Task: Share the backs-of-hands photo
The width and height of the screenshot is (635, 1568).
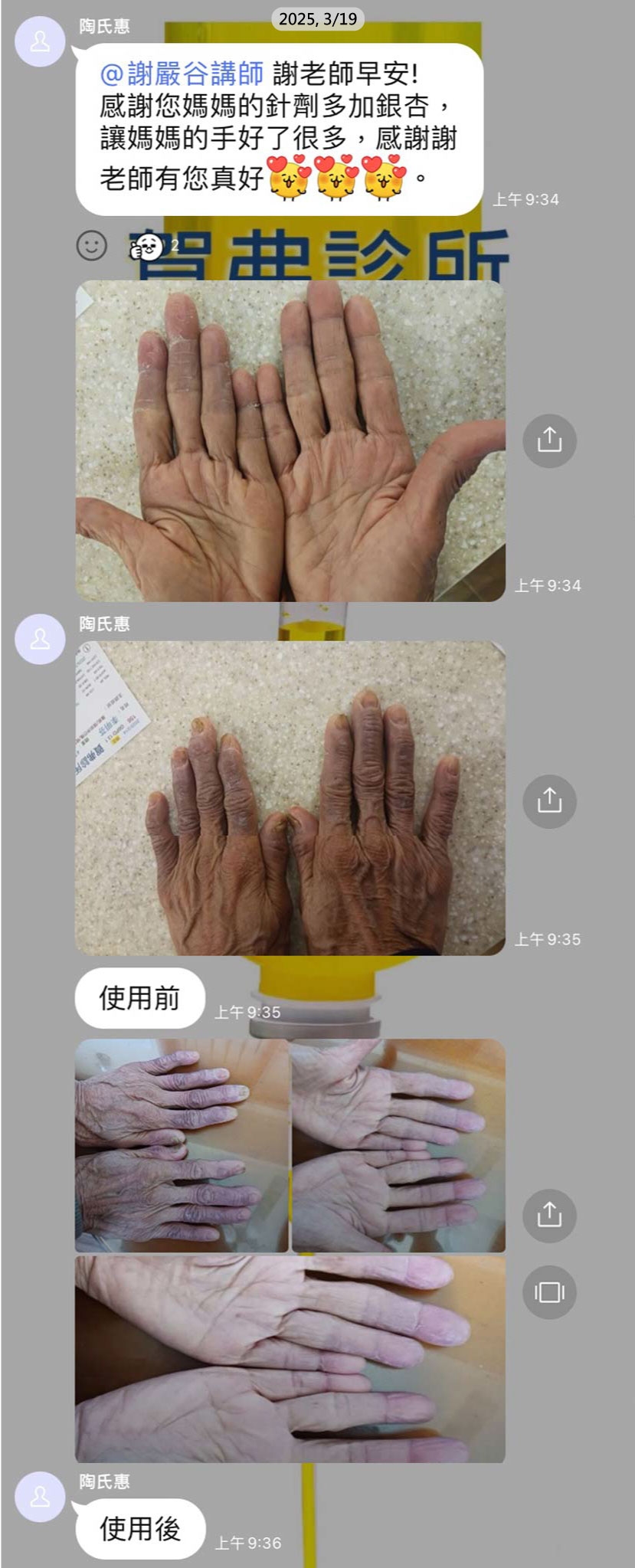Action: [549, 801]
